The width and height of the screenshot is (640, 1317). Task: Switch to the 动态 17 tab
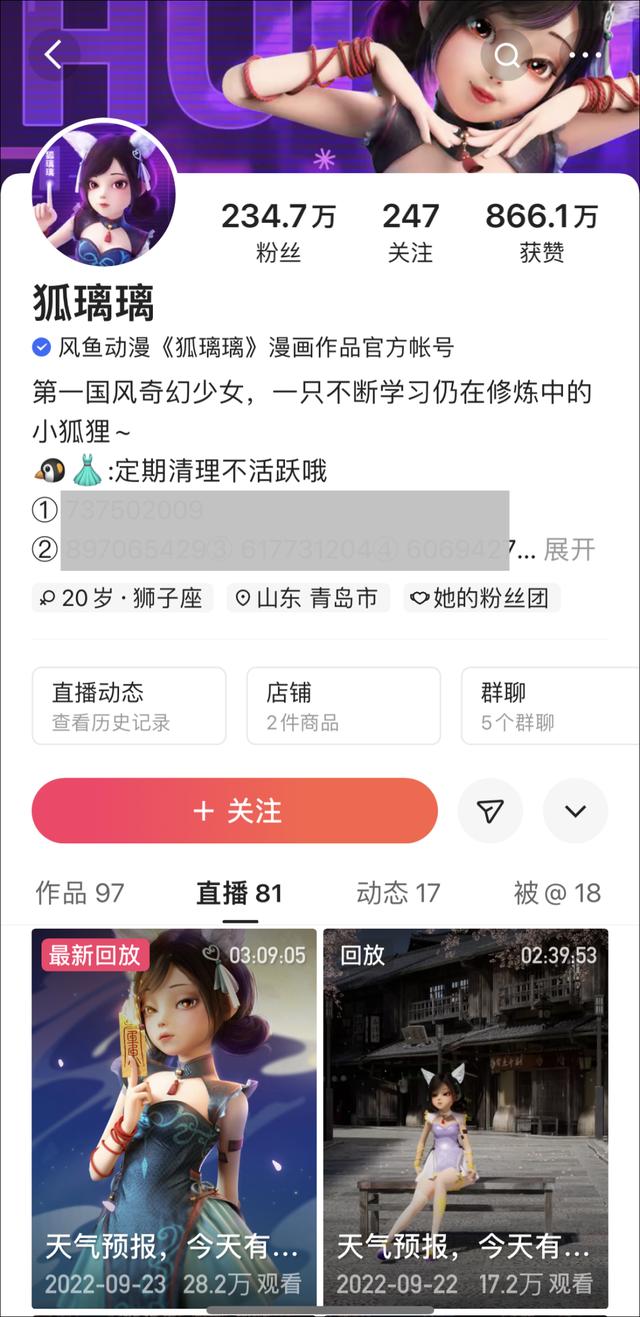398,893
